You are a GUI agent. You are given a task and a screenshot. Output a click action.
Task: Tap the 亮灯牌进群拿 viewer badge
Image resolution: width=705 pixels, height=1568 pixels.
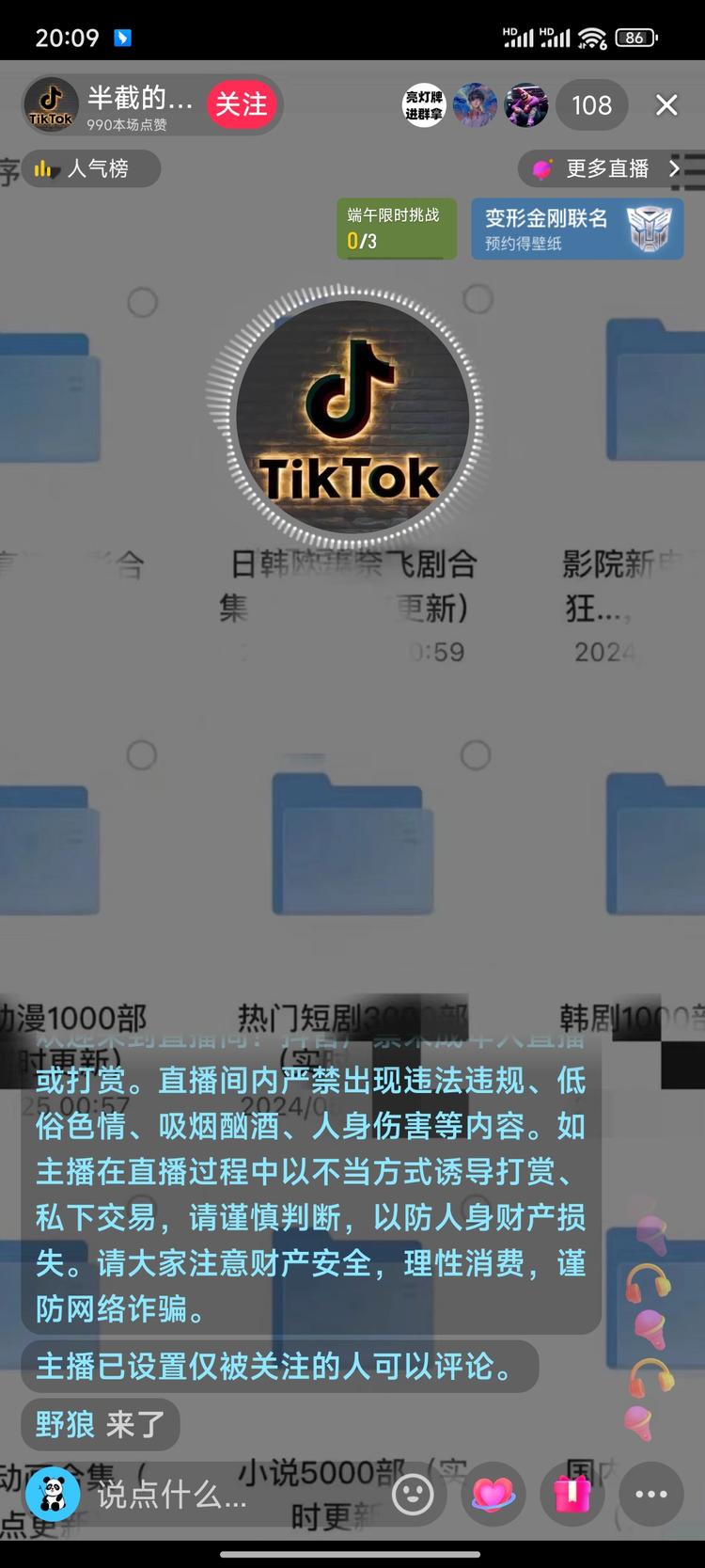pos(424,105)
